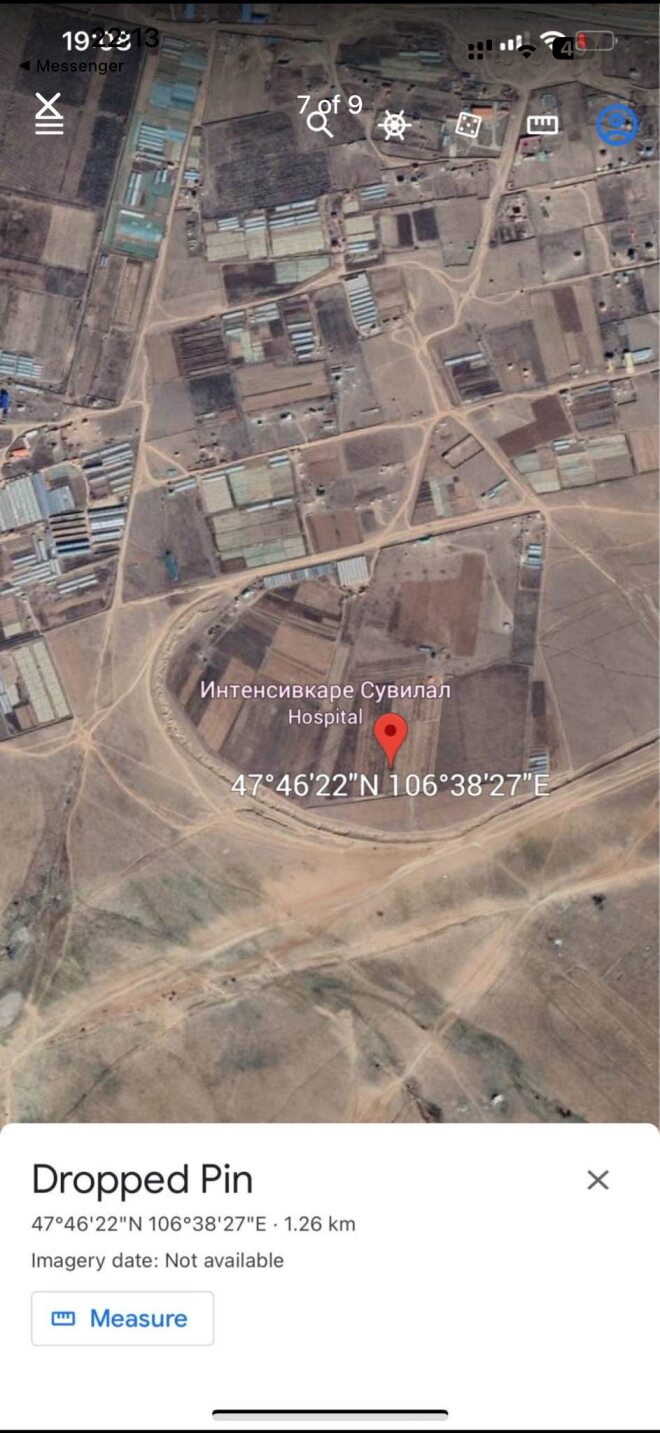Close the viewer with the top-left X

coord(48,104)
